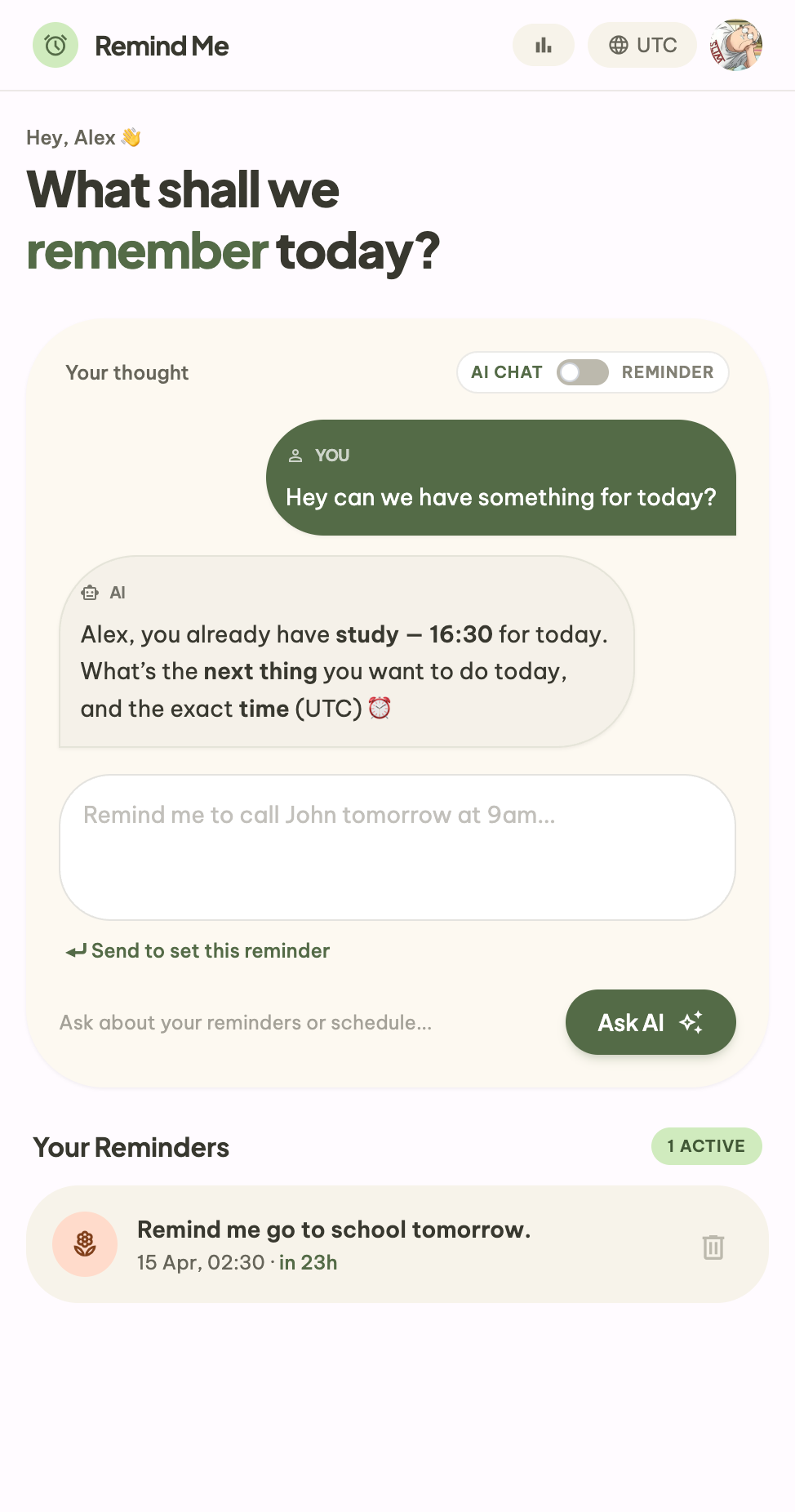Expand the Your Reminders section
The image size is (795, 1512).
[x=131, y=1147]
